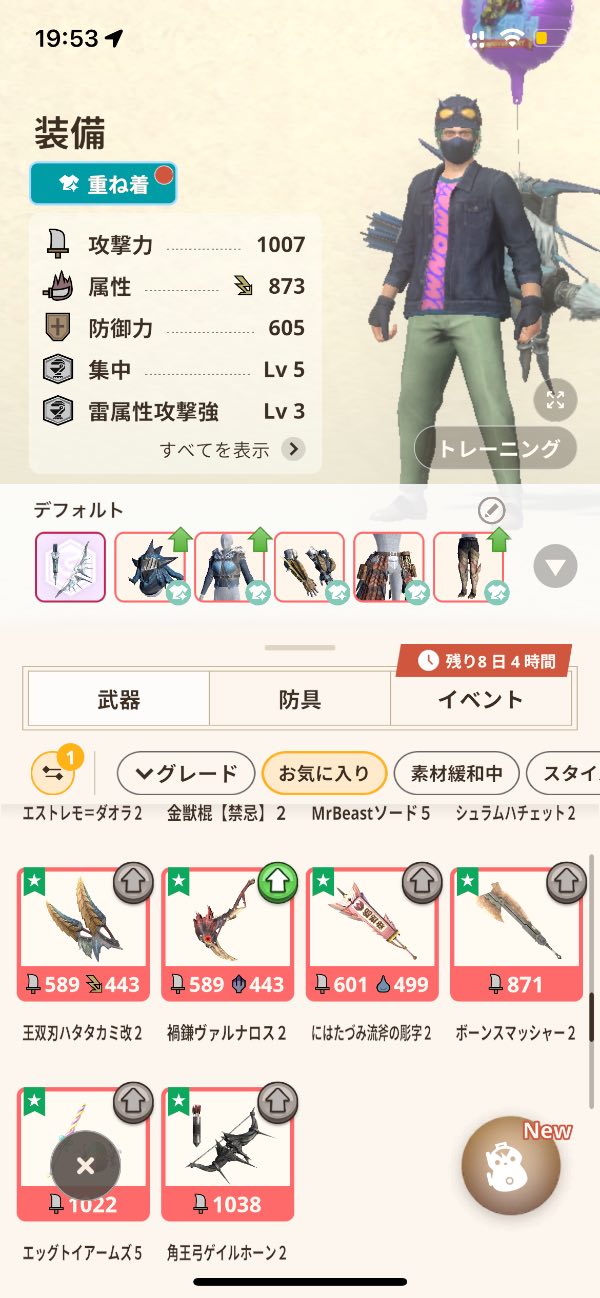This screenshot has width=600, height=1298.
Task: Toggle the 素材緩和中 filter chip
Action: click(x=455, y=773)
